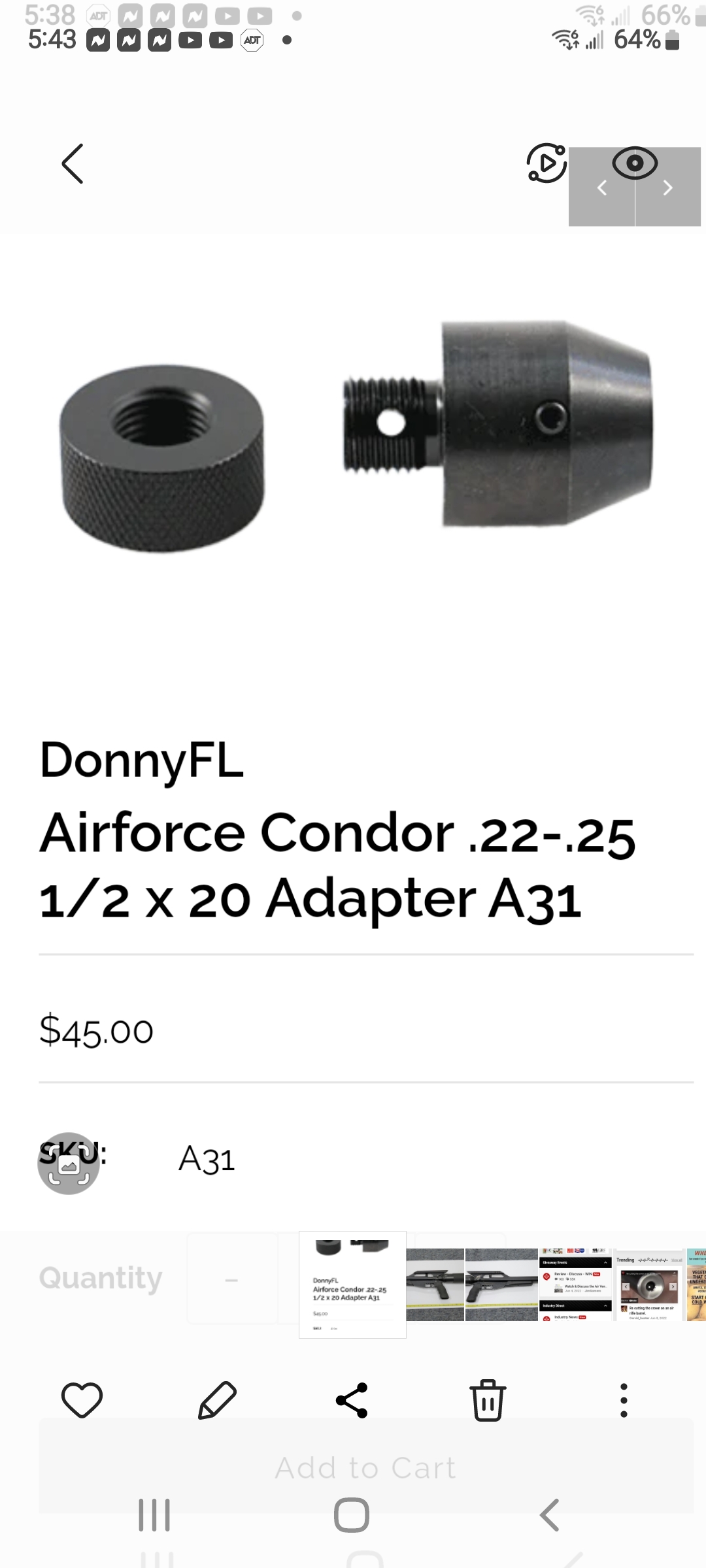Open the forum screenshot thumbnail in filmstrip
This screenshot has width=706, height=1568.
point(575,1284)
